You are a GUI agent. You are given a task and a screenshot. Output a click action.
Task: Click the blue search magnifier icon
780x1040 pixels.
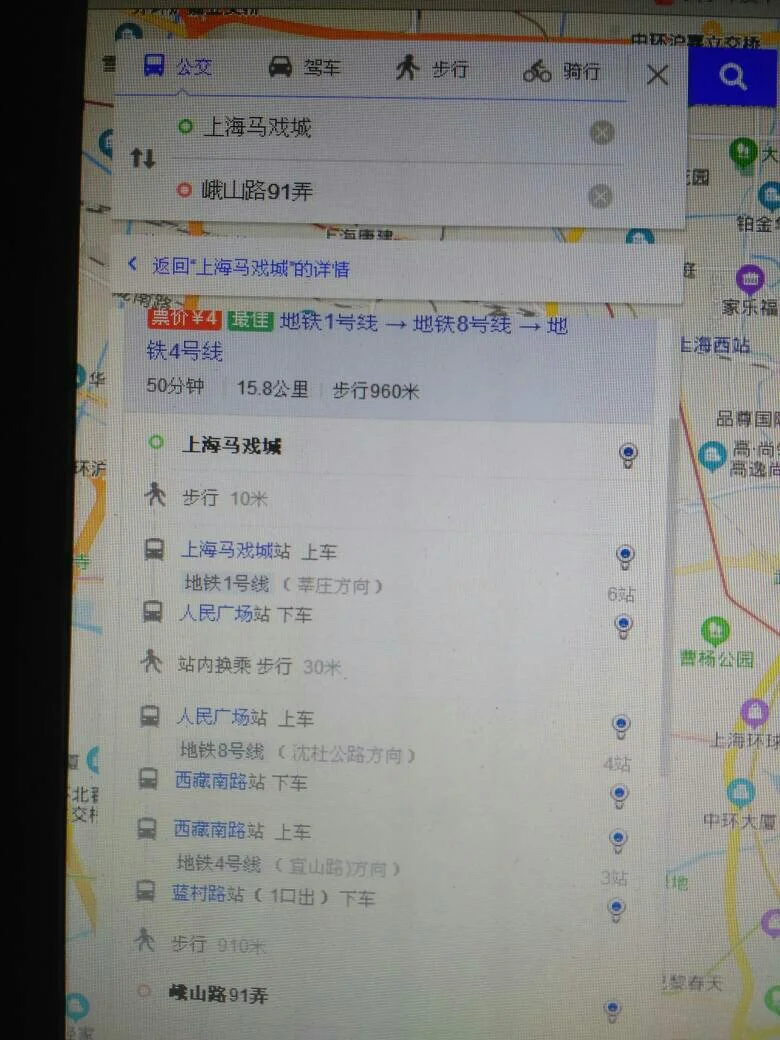click(734, 76)
